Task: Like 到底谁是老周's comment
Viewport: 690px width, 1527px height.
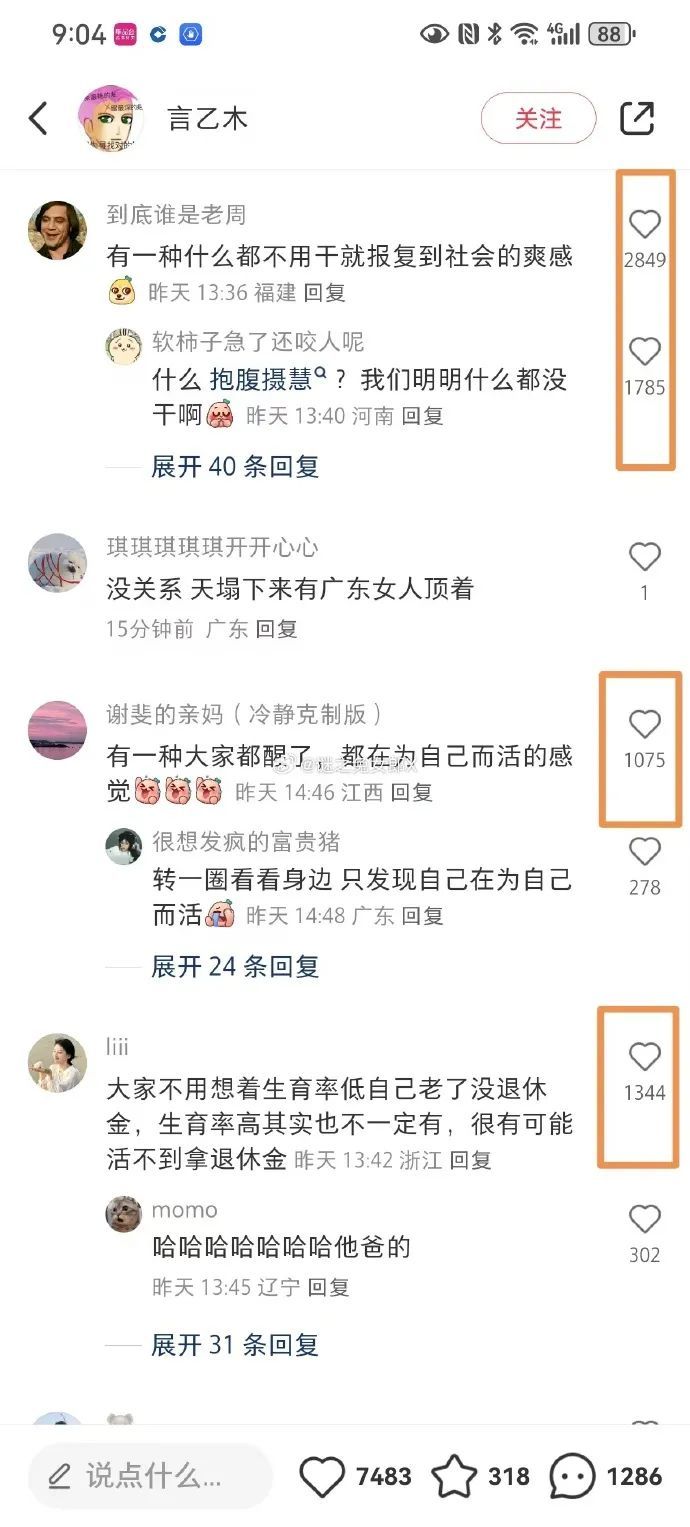Action: (644, 225)
